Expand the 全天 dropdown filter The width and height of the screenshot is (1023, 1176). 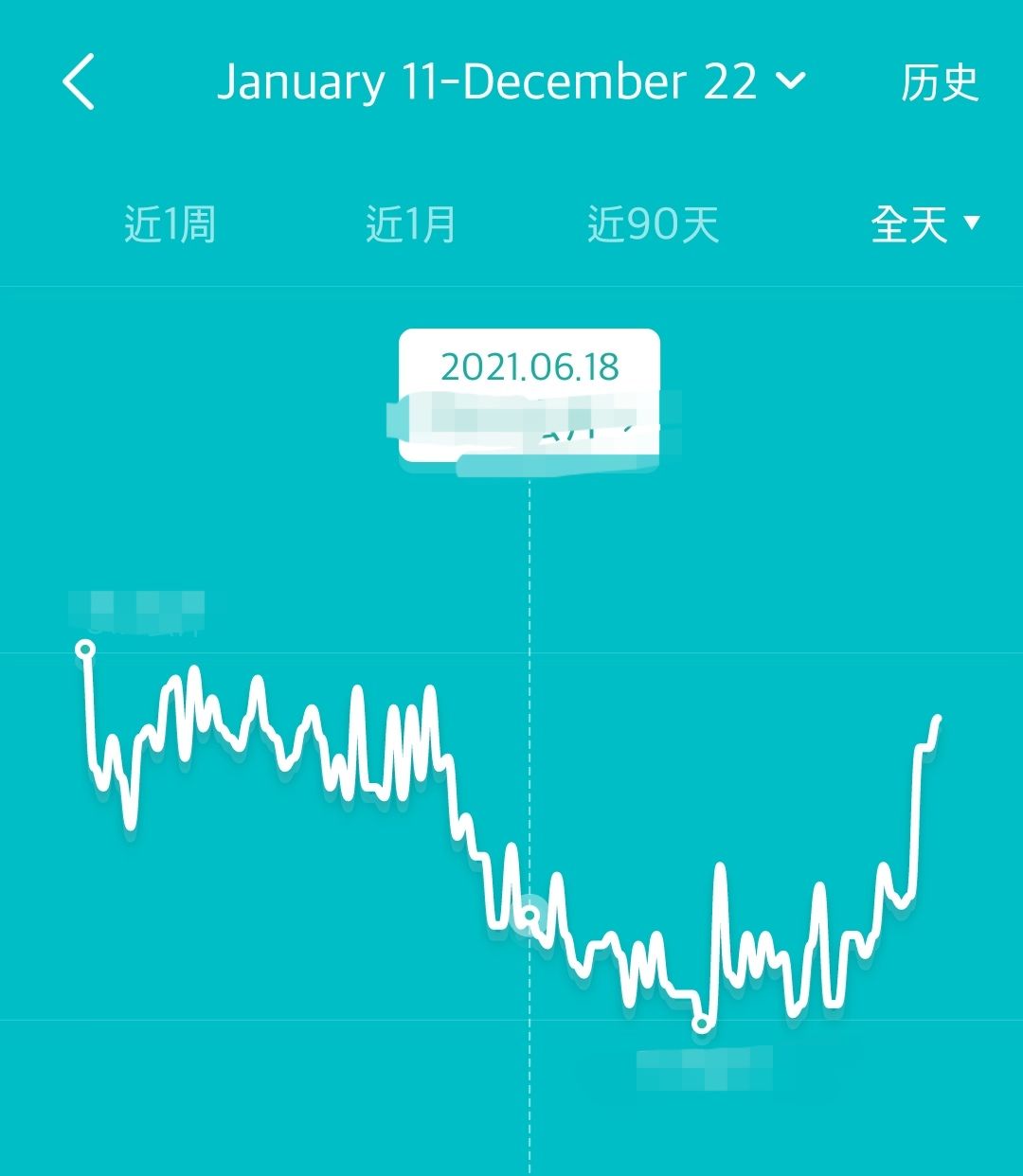pos(924,225)
